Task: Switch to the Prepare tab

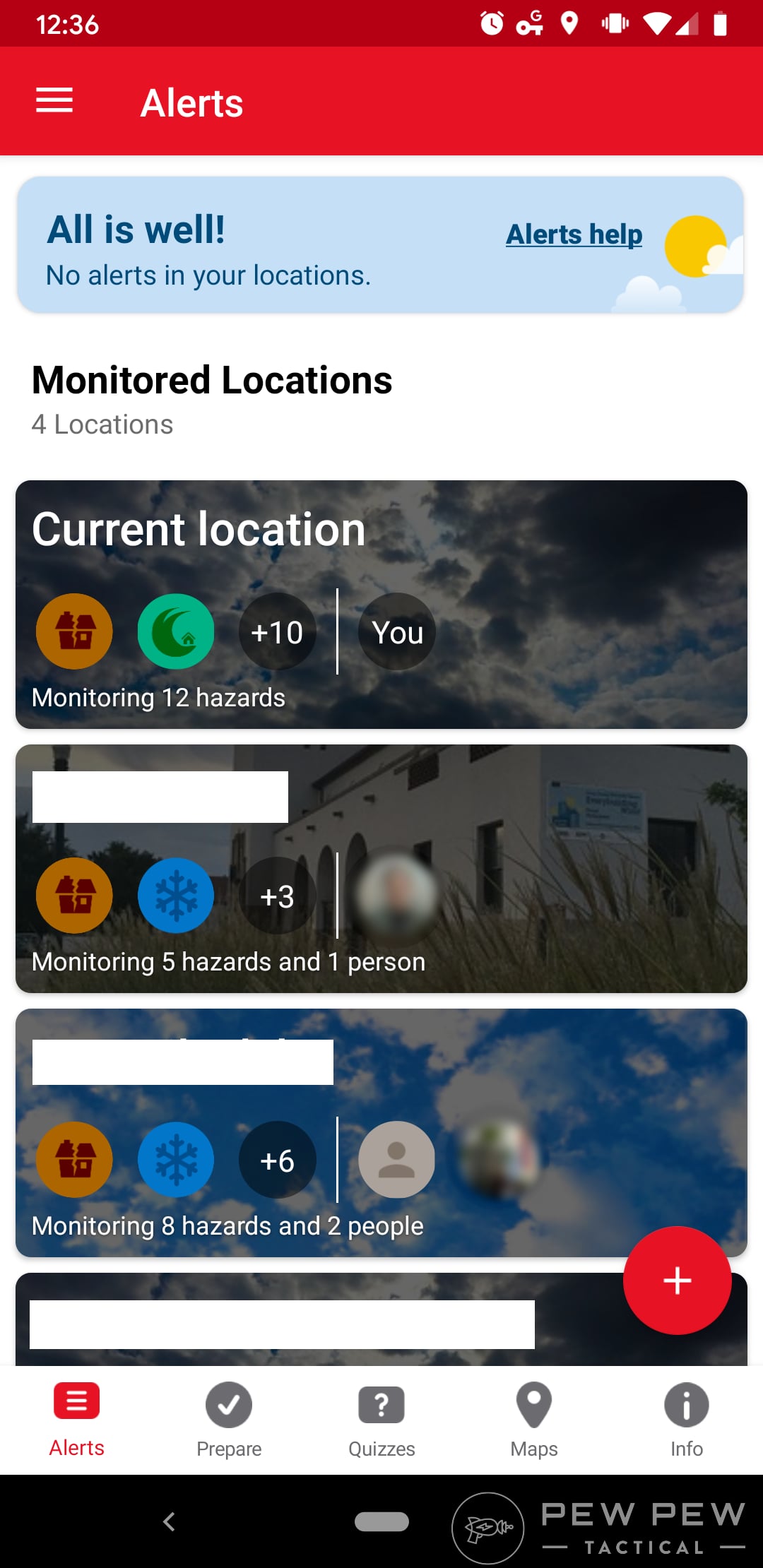Action: pyautogui.click(x=229, y=1420)
